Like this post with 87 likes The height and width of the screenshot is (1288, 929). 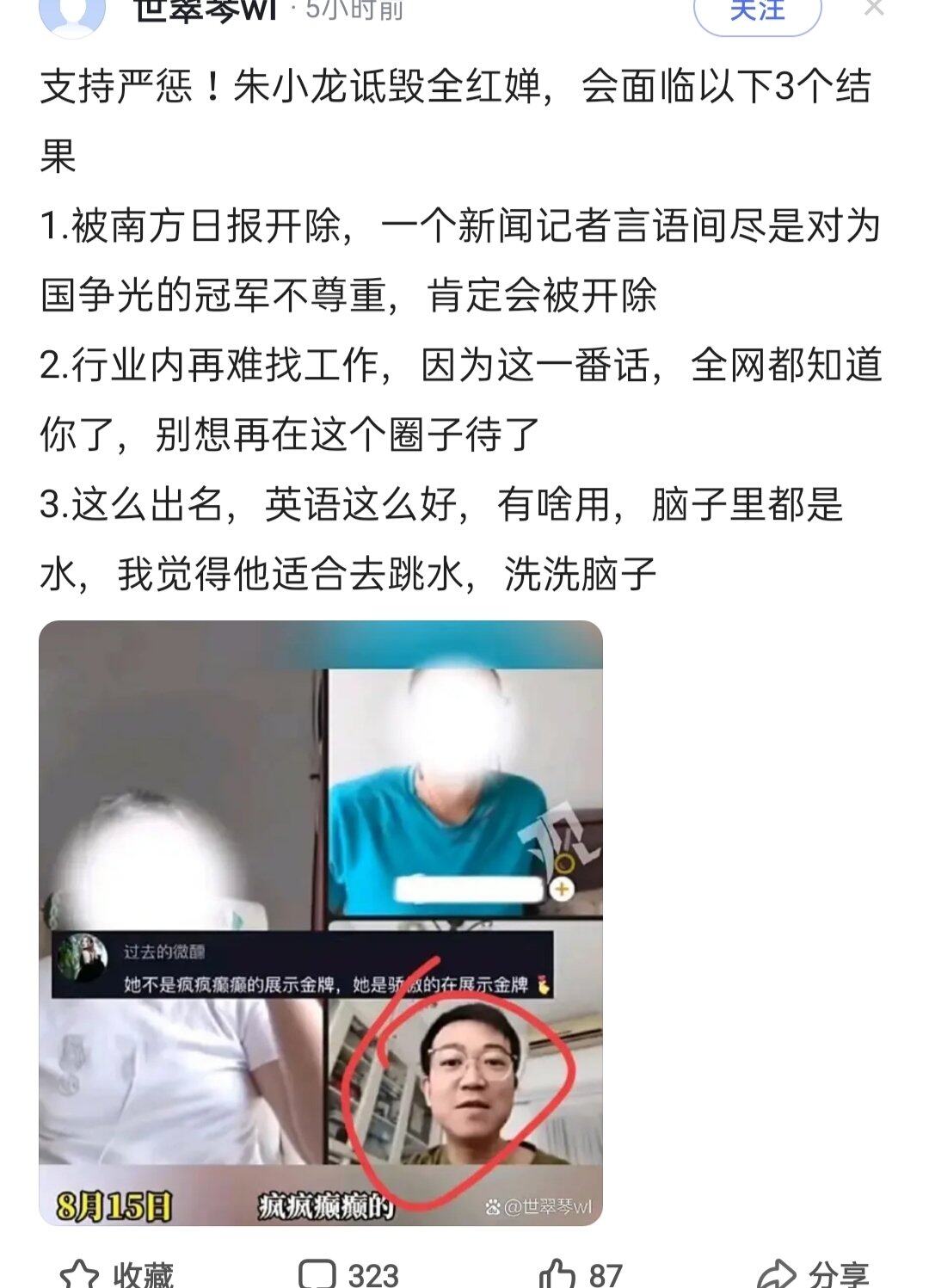point(580,1273)
